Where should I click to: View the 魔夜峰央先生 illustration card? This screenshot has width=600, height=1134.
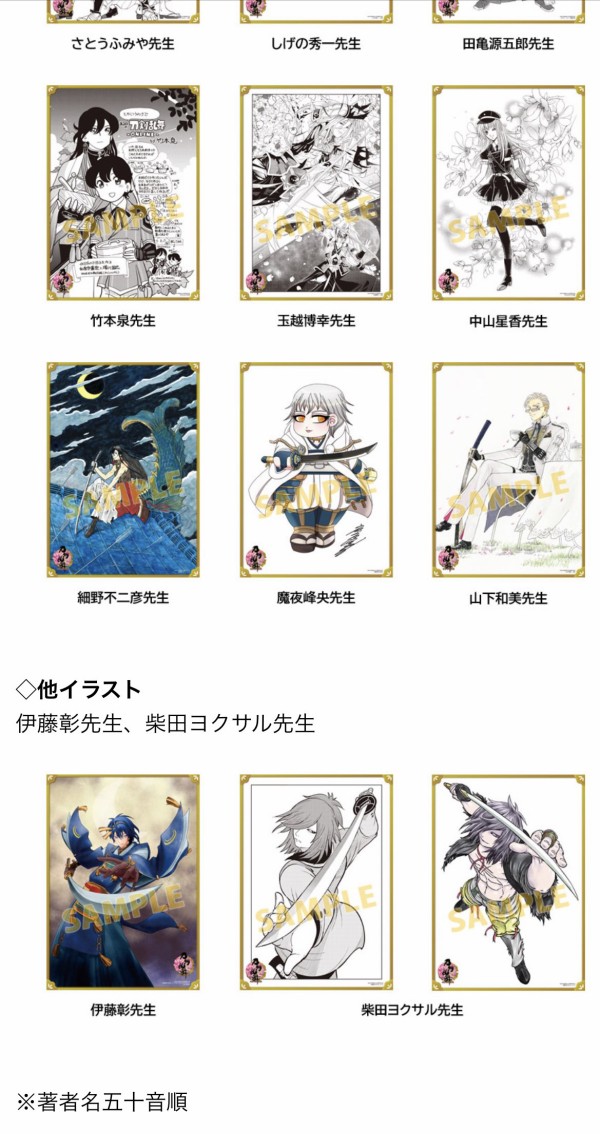click(x=316, y=470)
